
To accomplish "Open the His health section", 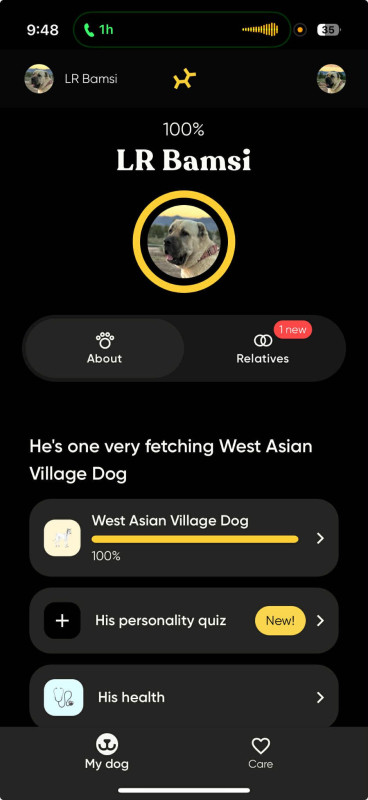I will coord(184,697).
